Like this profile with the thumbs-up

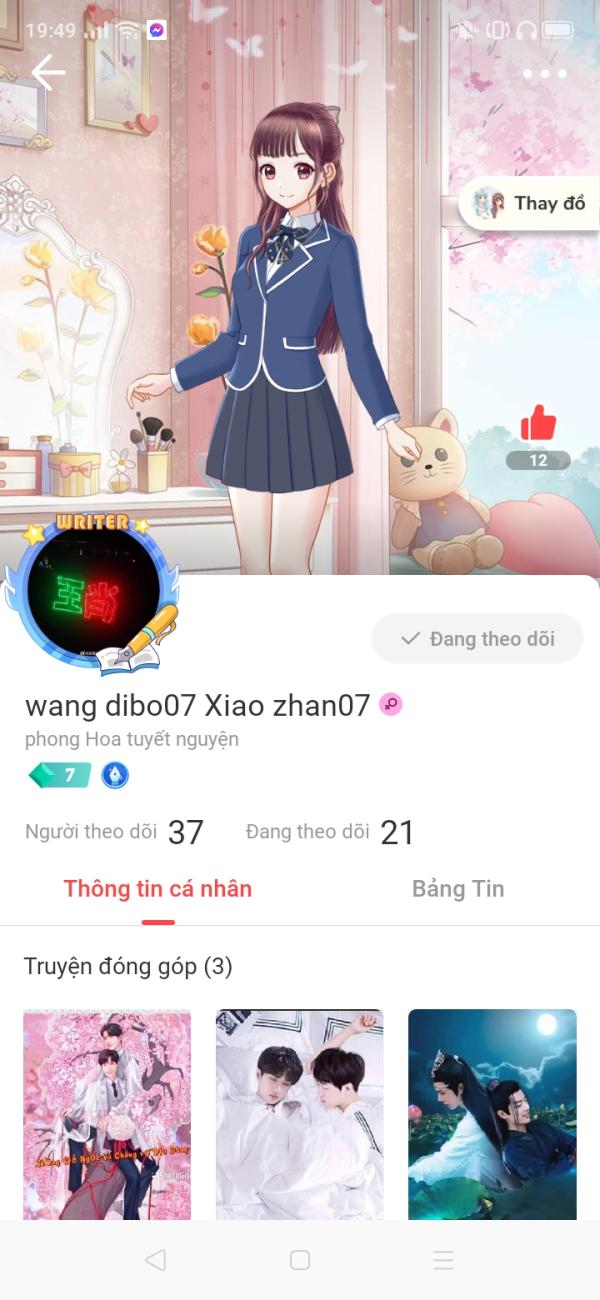[538, 424]
